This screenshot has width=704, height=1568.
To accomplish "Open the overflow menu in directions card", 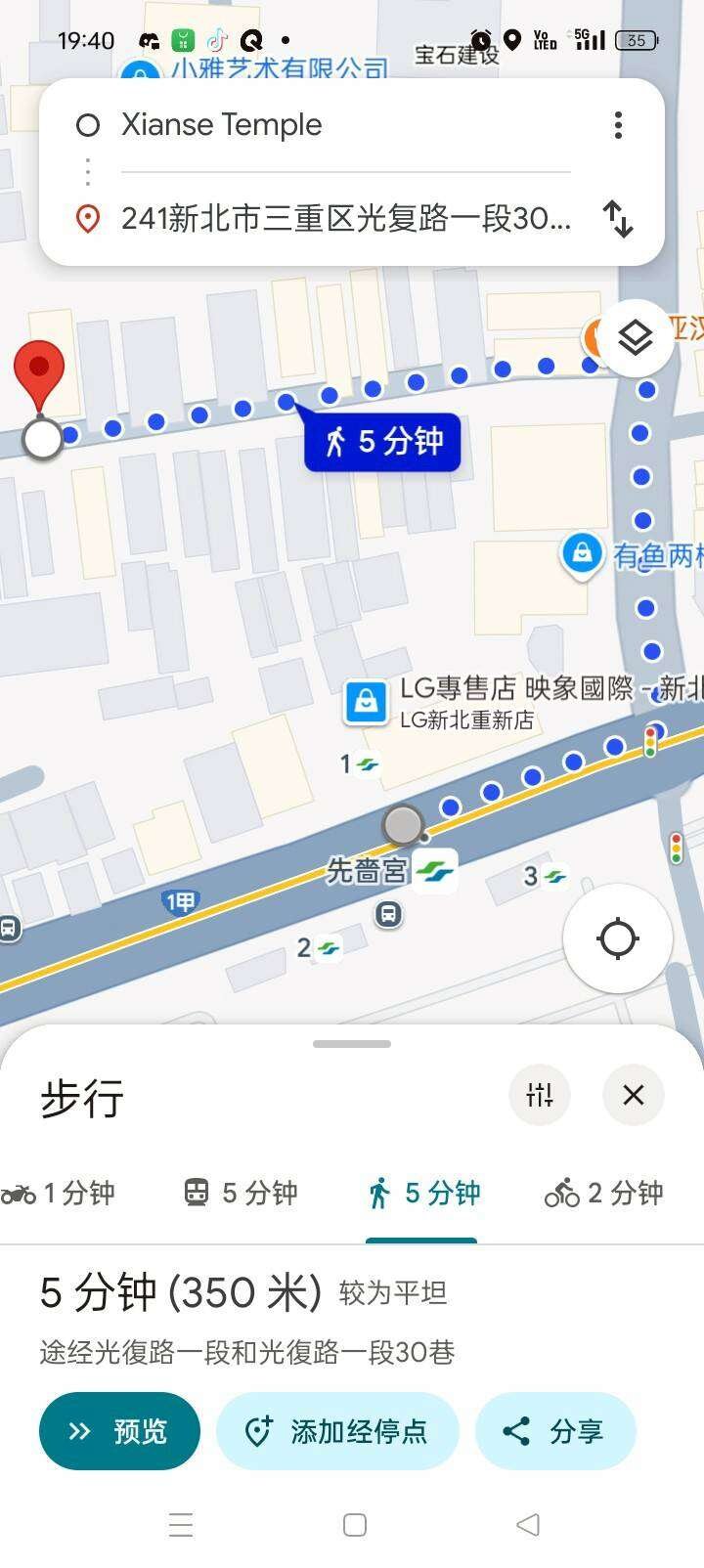I will click(x=618, y=125).
